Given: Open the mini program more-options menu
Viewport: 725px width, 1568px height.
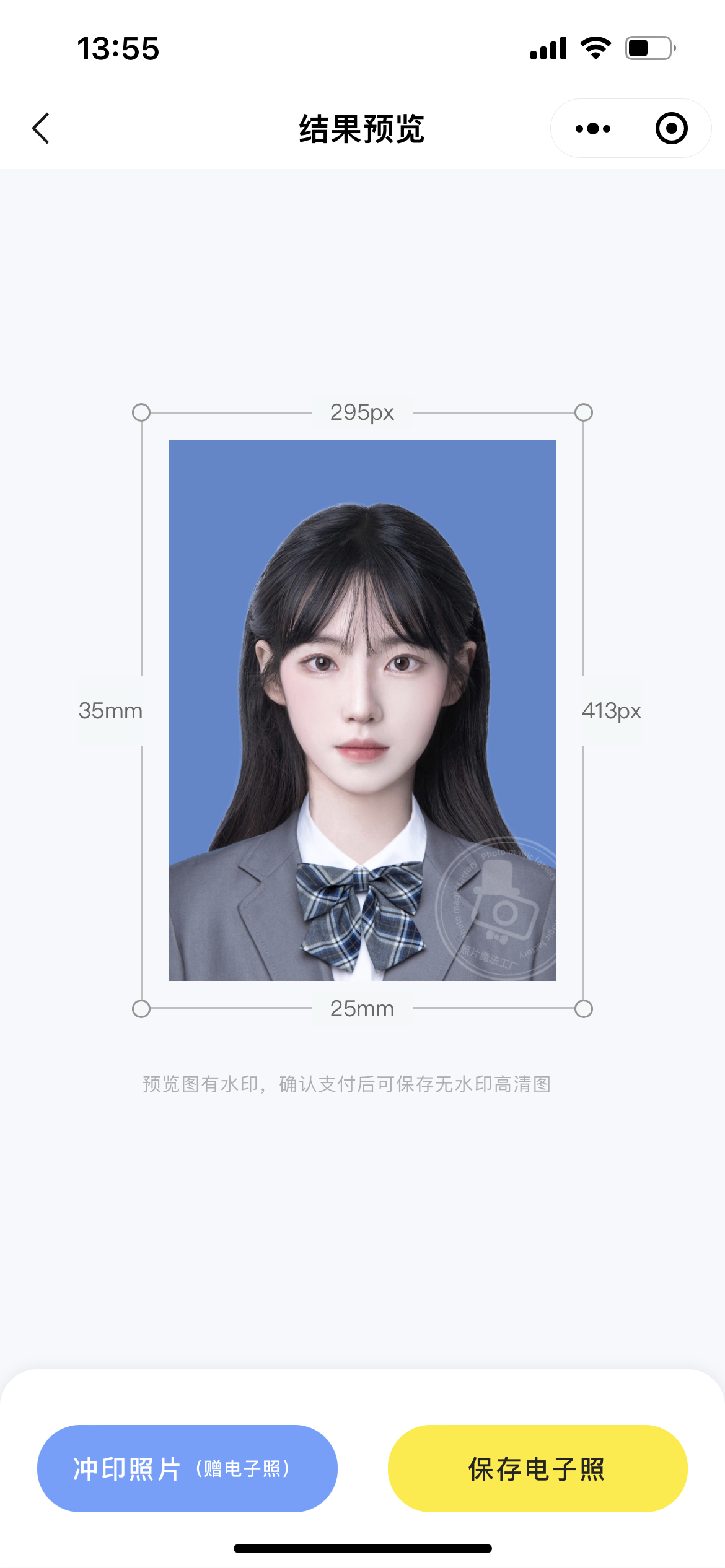Looking at the screenshot, I should pos(592,129).
